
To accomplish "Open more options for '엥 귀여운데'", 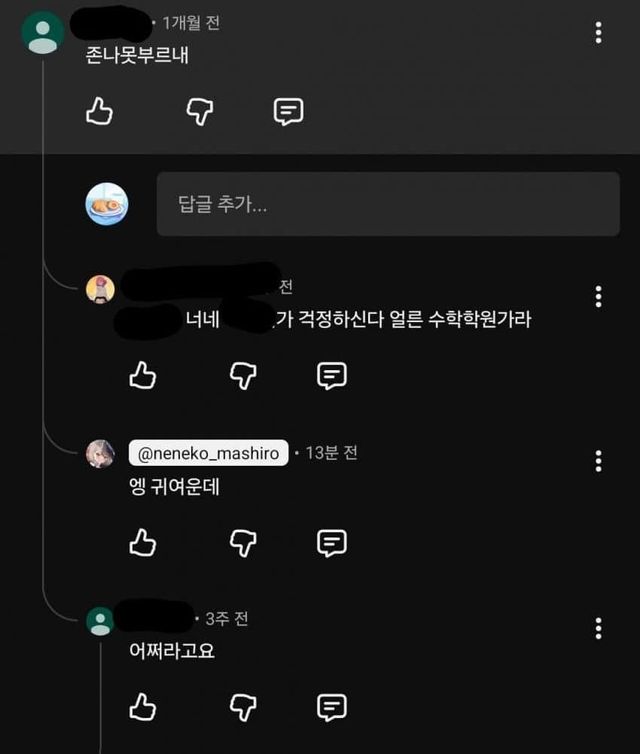I will tap(598, 461).
